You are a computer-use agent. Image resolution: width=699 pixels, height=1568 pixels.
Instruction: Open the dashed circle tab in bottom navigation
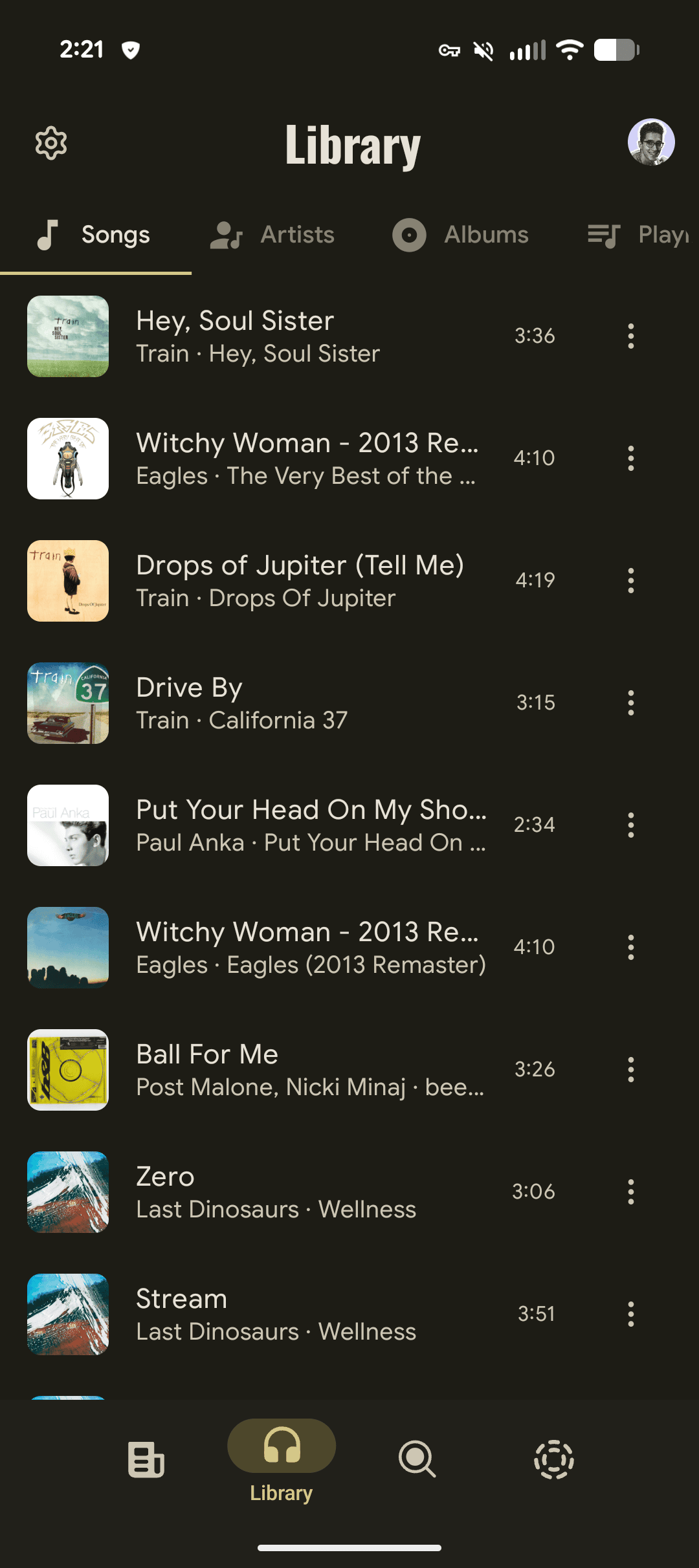553,1459
